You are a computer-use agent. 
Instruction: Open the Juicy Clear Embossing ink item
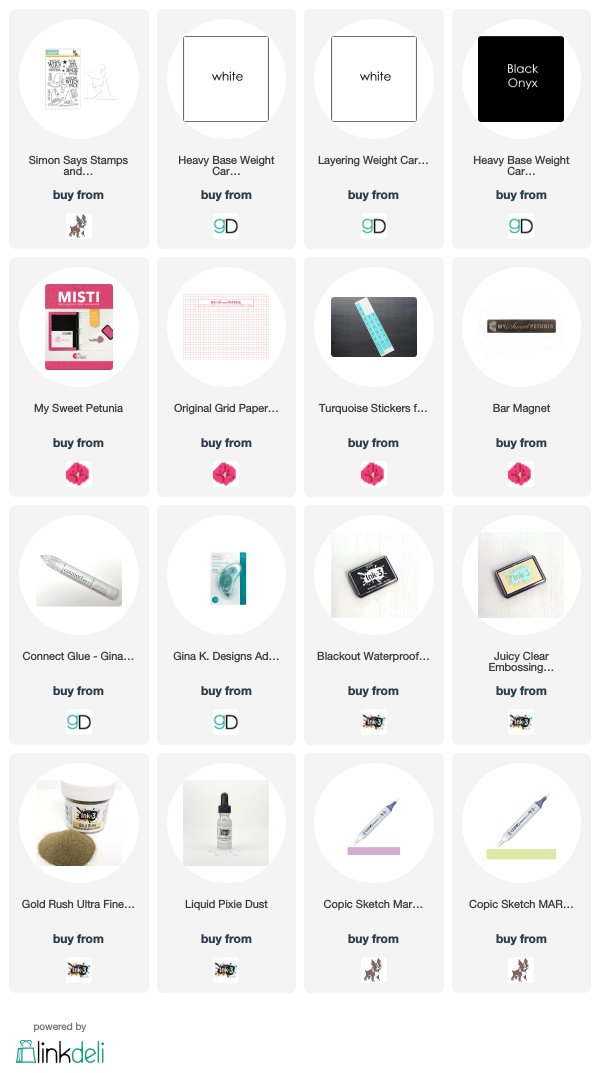521,625
